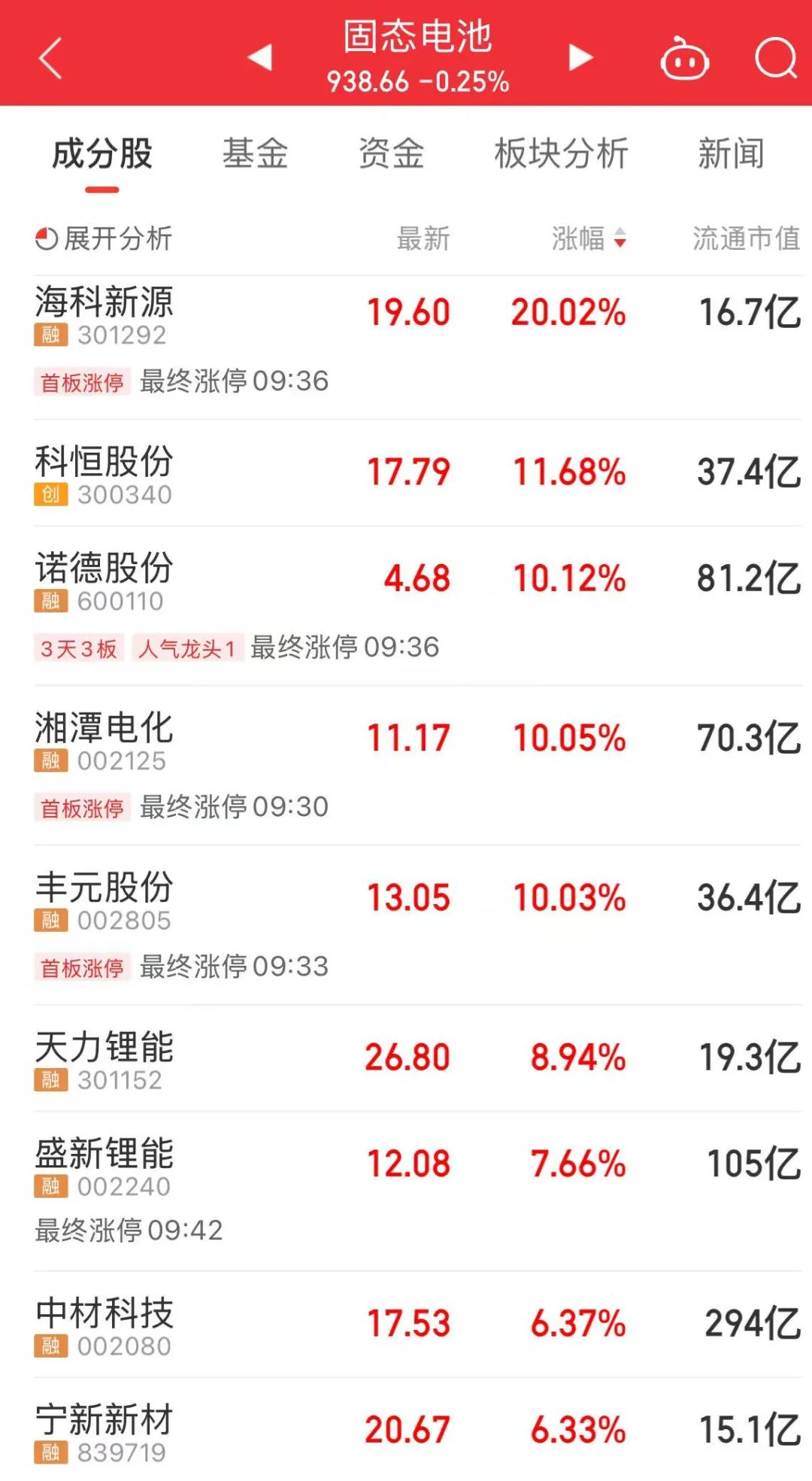Select the 成分股 tab

click(x=102, y=154)
